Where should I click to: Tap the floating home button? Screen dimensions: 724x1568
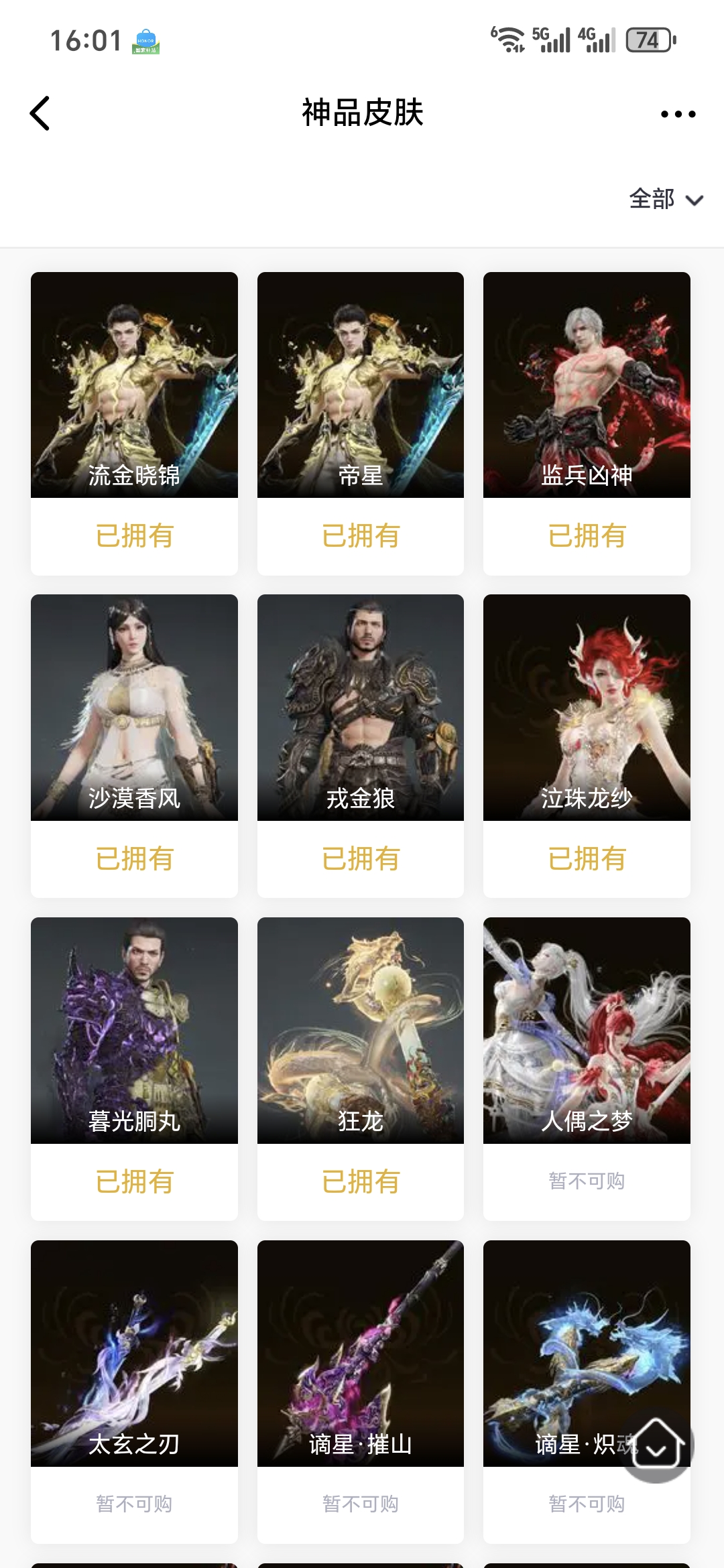coord(656,1444)
